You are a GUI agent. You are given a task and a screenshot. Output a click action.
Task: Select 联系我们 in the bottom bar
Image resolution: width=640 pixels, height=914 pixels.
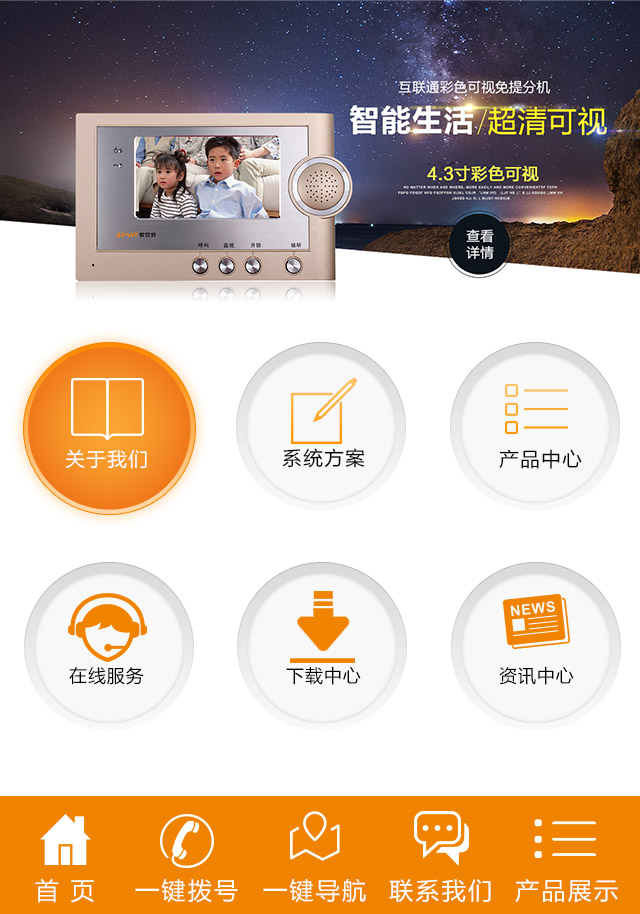(441, 856)
